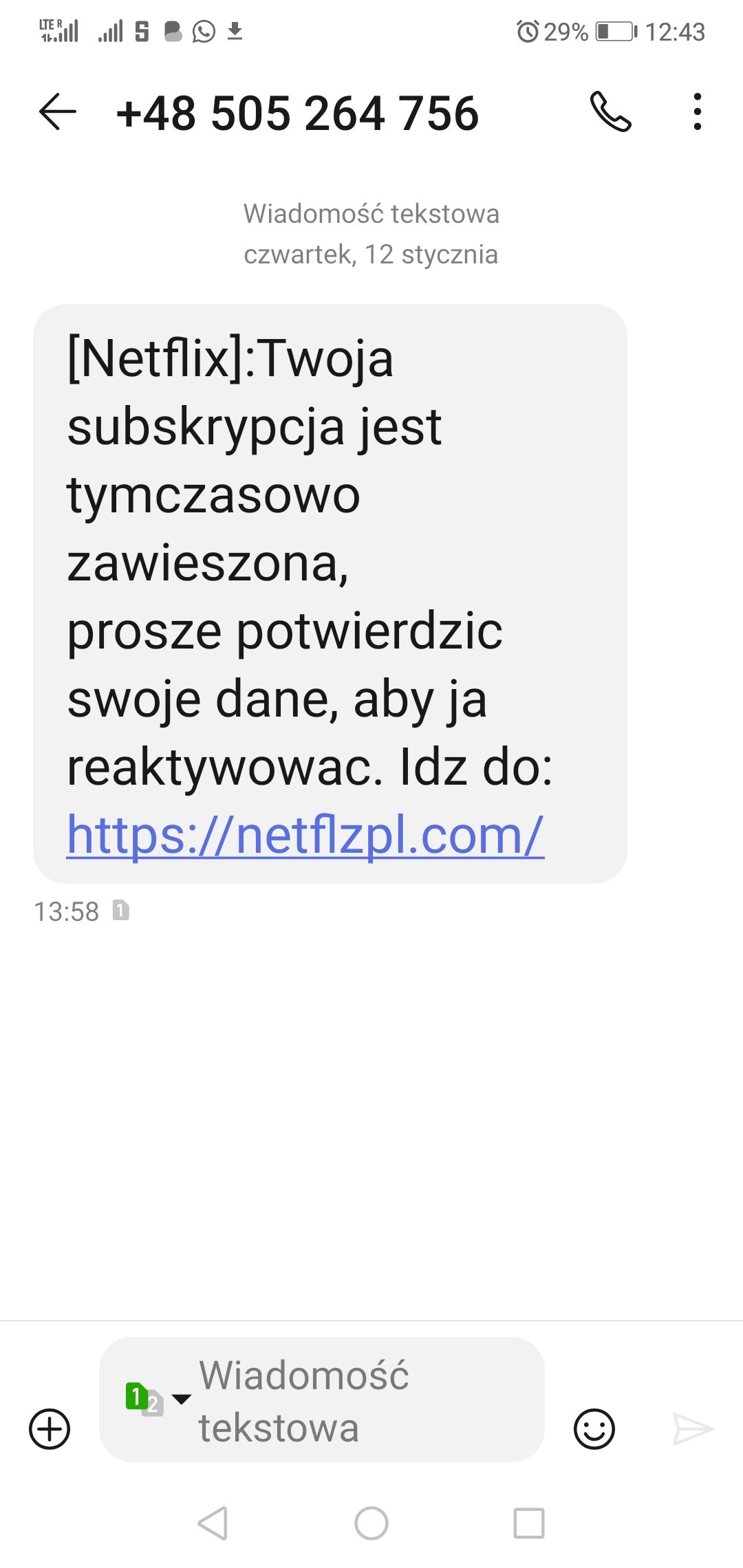Send the text message
The height and width of the screenshot is (1568, 743).
(692, 1429)
